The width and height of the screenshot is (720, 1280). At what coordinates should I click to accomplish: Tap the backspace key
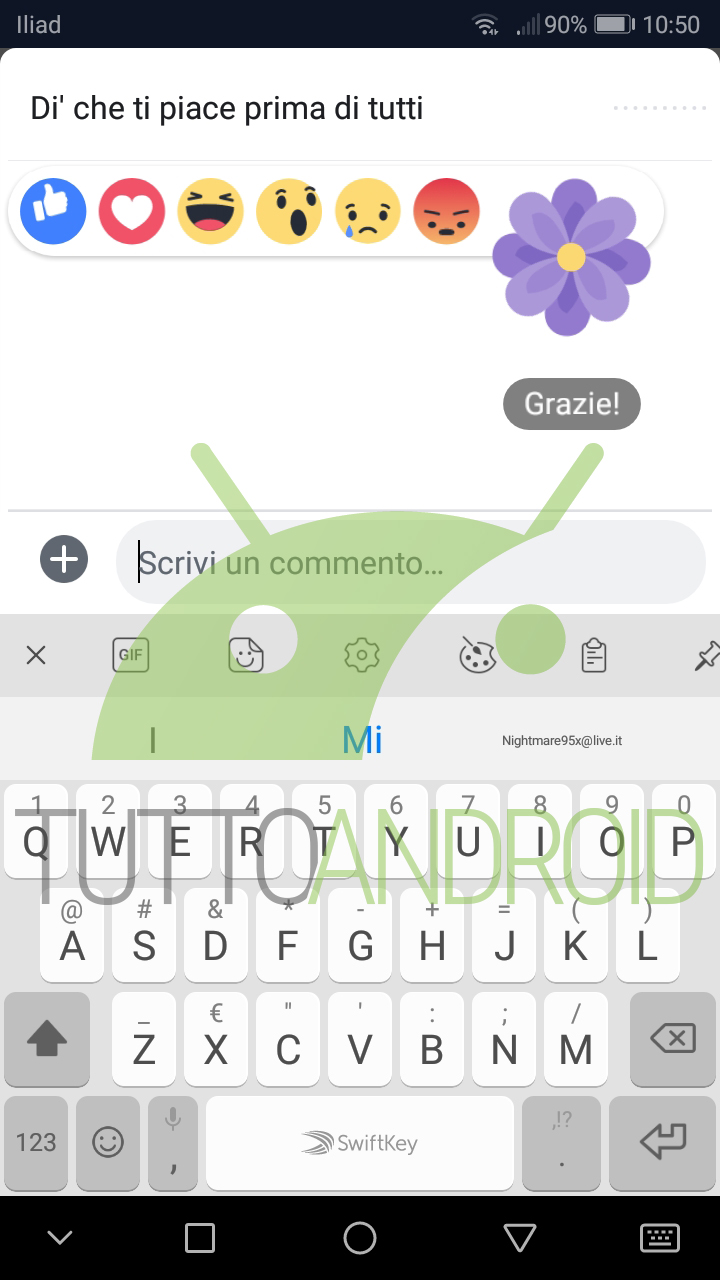(x=672, y=1040)
